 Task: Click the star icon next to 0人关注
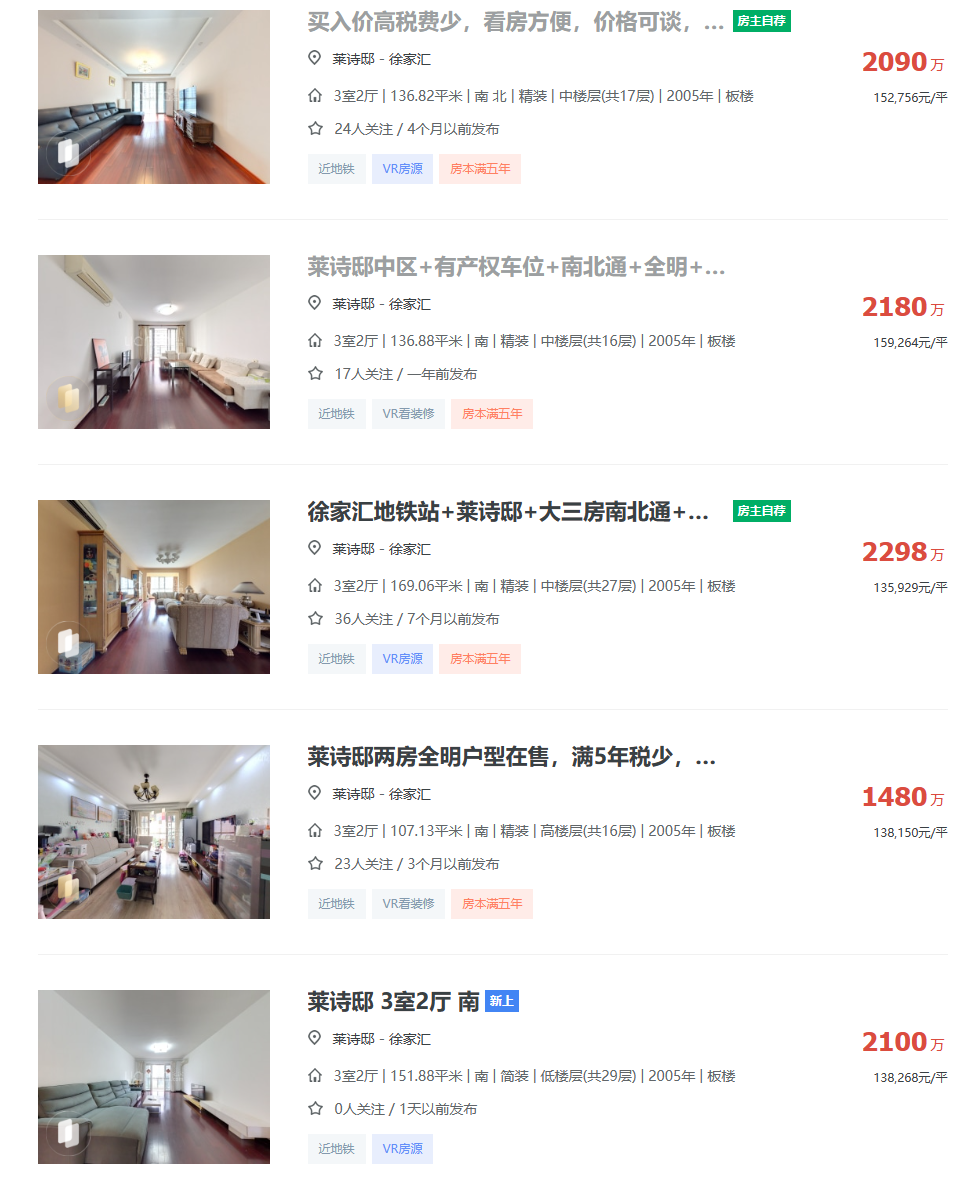point(314,1108)
